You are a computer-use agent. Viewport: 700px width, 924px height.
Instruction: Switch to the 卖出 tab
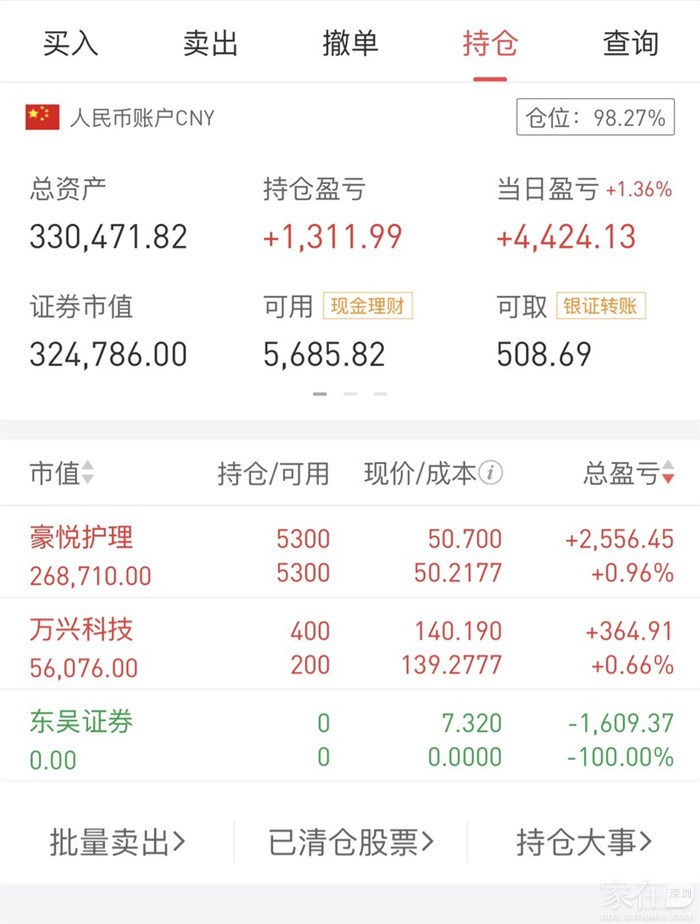[210, 43]
